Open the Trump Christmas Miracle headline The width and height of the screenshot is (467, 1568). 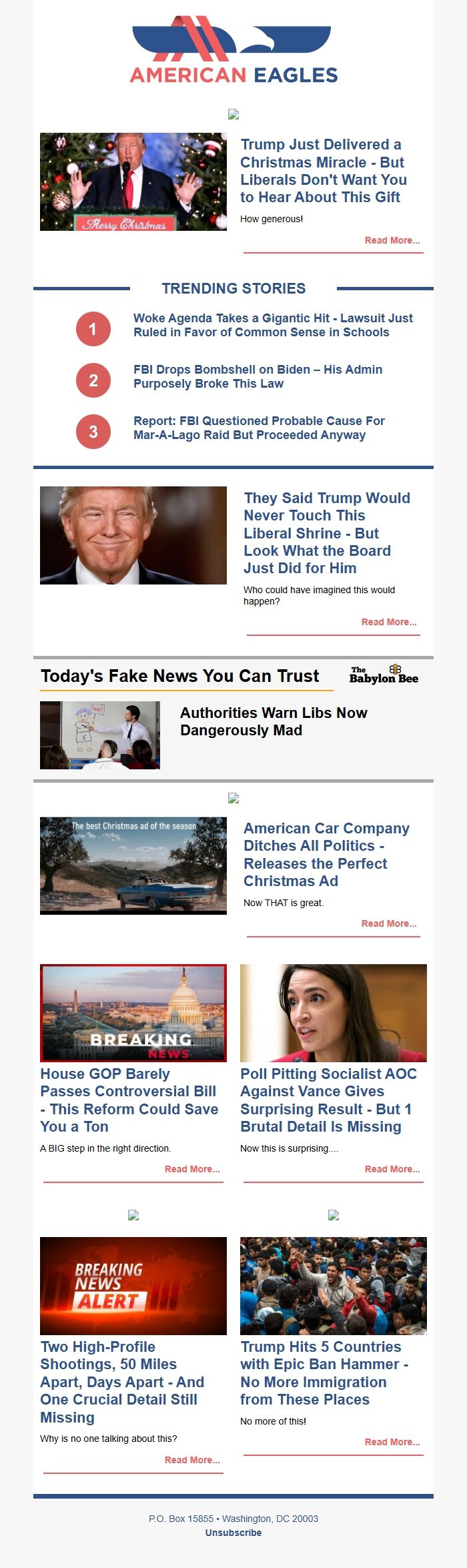324,171
